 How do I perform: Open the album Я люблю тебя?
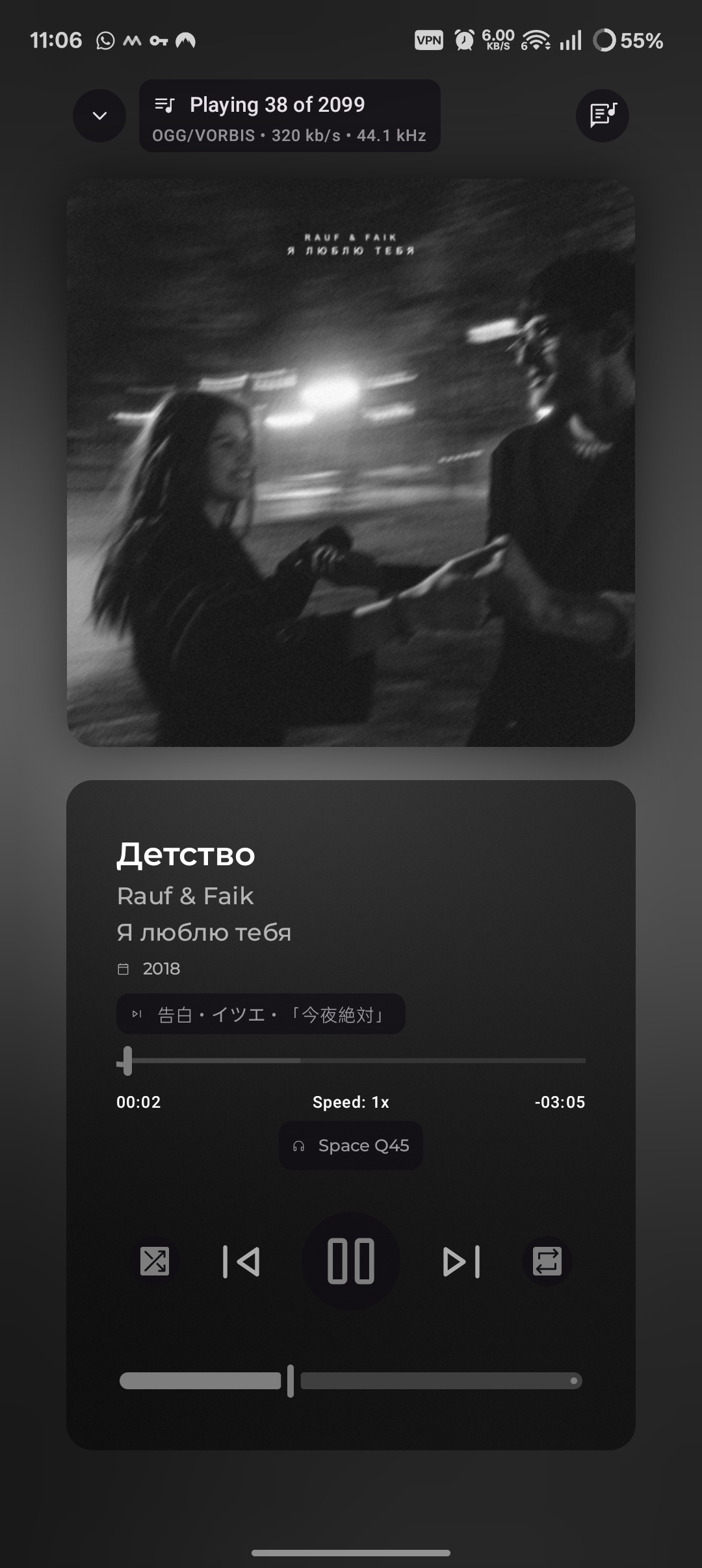coord(204,932)
